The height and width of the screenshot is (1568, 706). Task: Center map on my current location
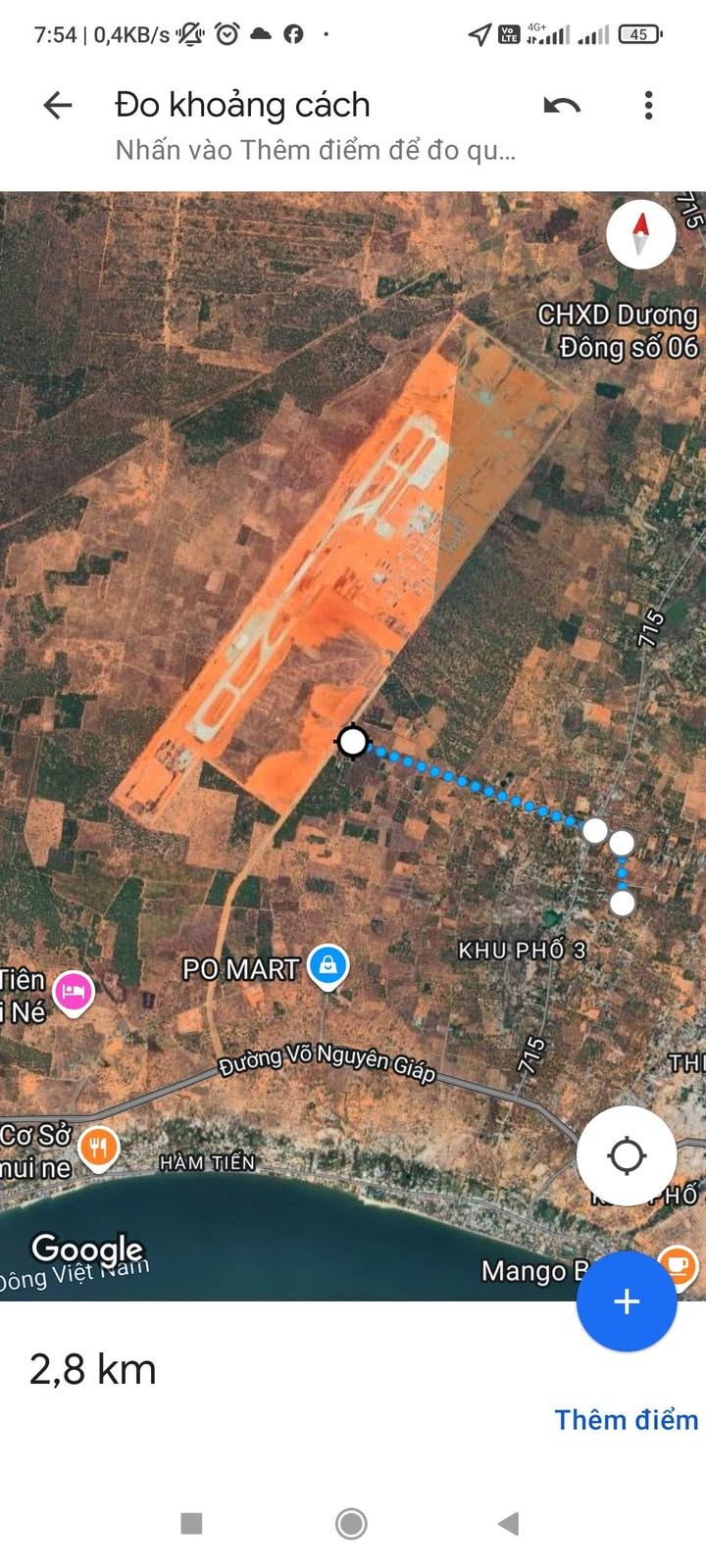point(626,1156)
